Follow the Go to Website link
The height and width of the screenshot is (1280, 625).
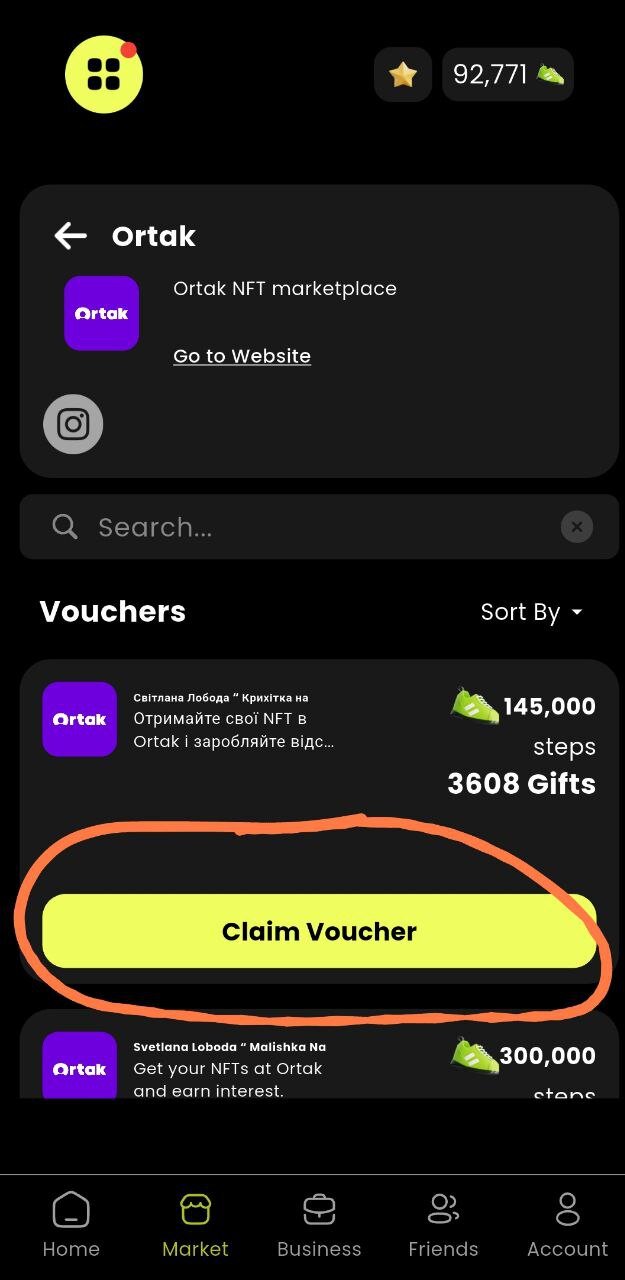242,356
